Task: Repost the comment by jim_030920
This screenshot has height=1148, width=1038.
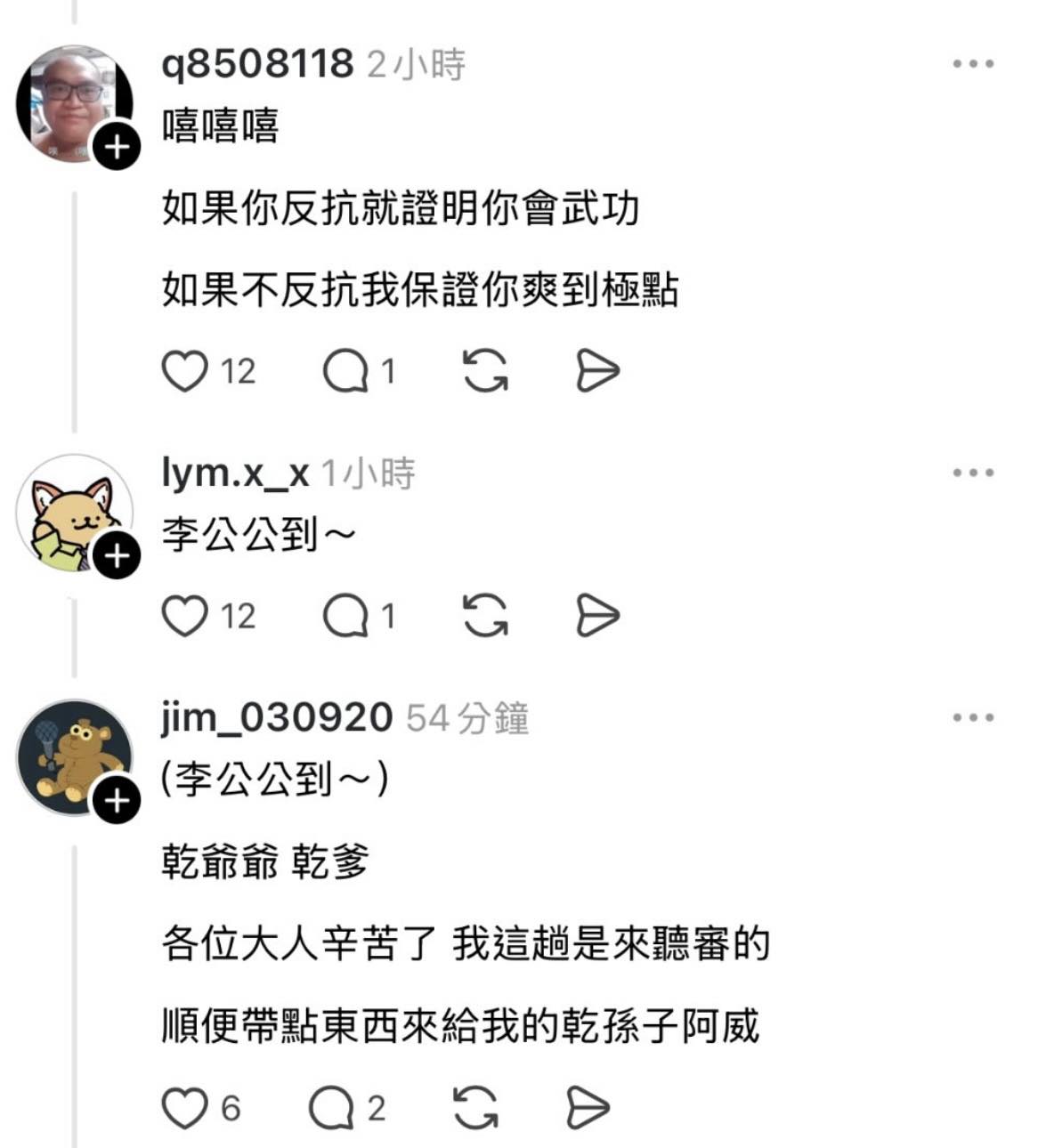Action: point(475,1109)
